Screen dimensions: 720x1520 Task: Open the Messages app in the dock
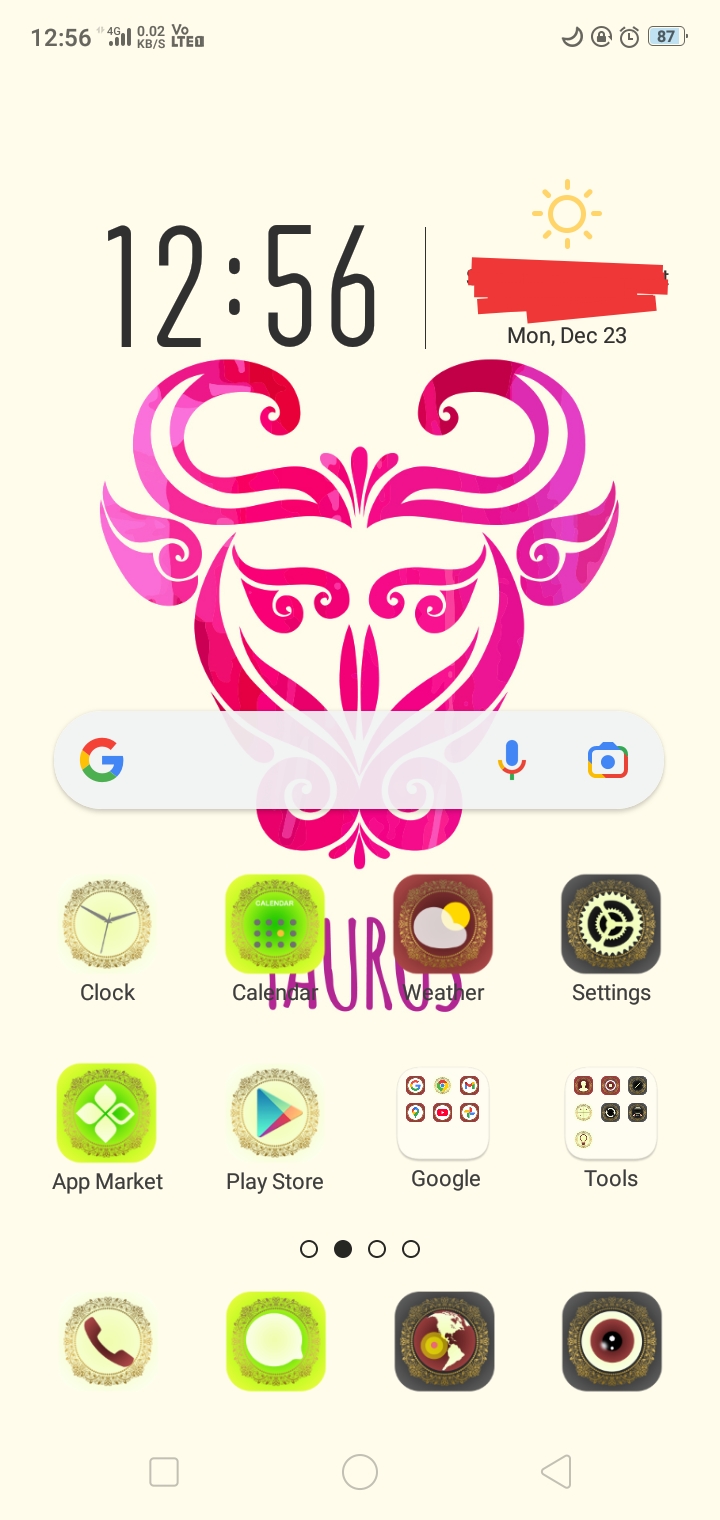point(275,1341)
